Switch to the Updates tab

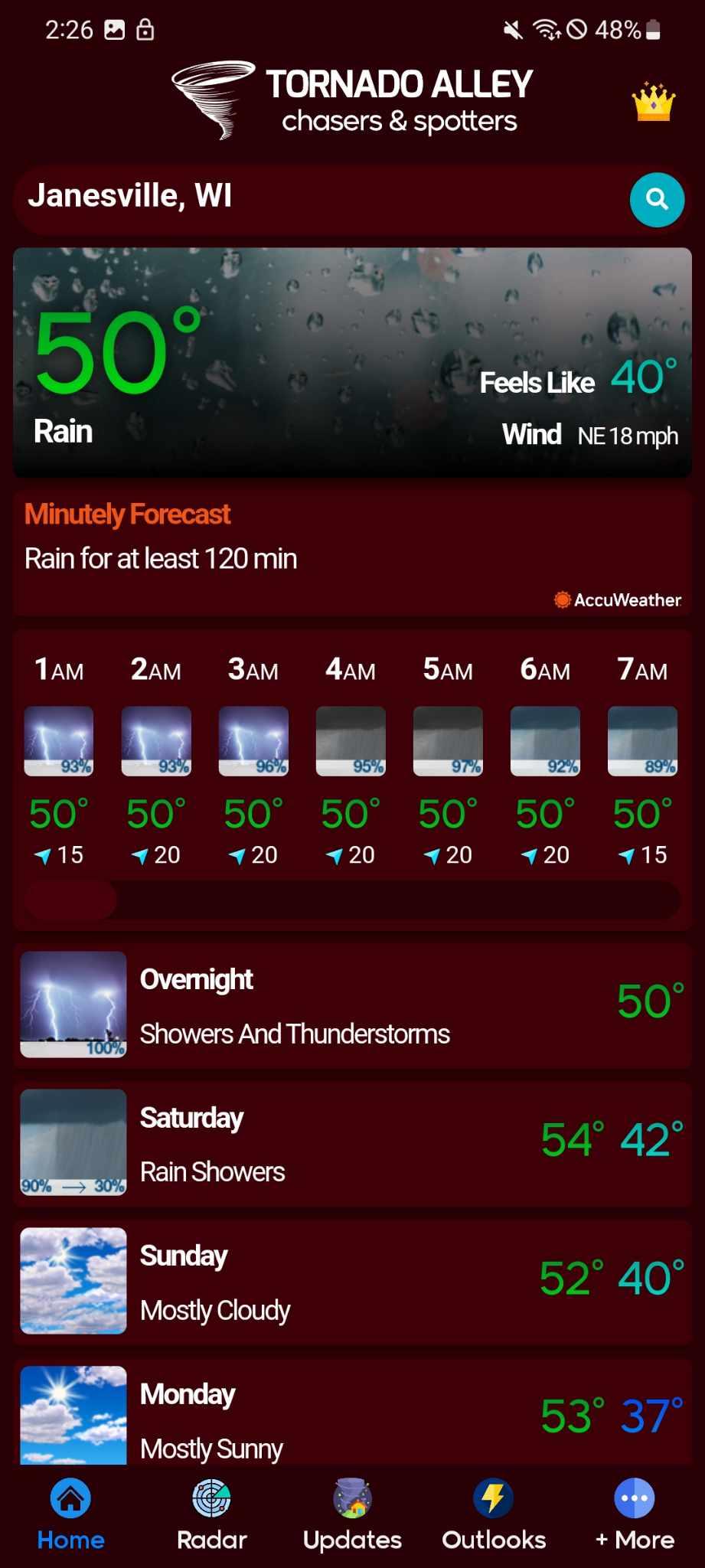(352, 1515)
